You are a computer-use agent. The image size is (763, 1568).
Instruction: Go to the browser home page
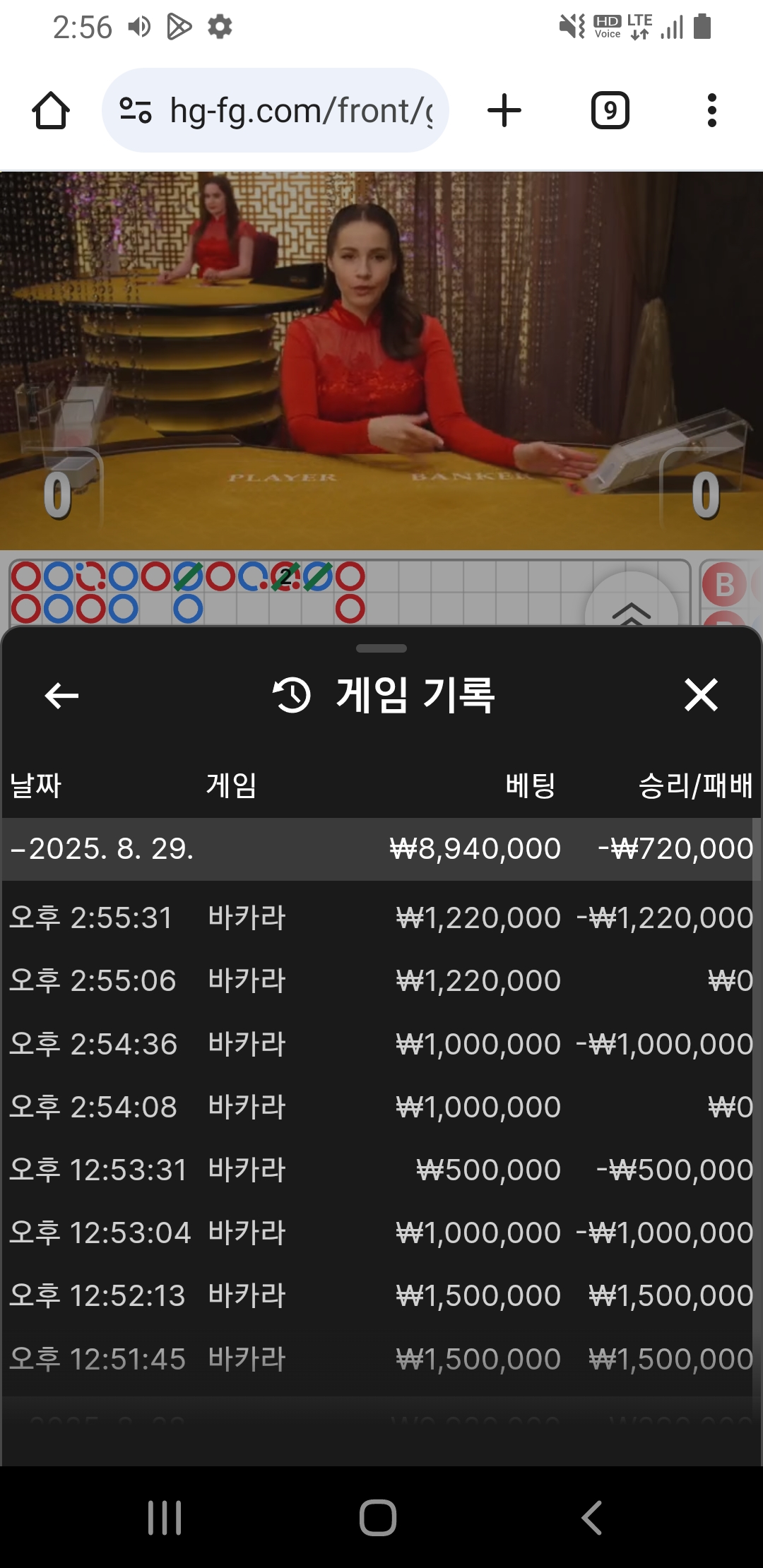[51, 111]
